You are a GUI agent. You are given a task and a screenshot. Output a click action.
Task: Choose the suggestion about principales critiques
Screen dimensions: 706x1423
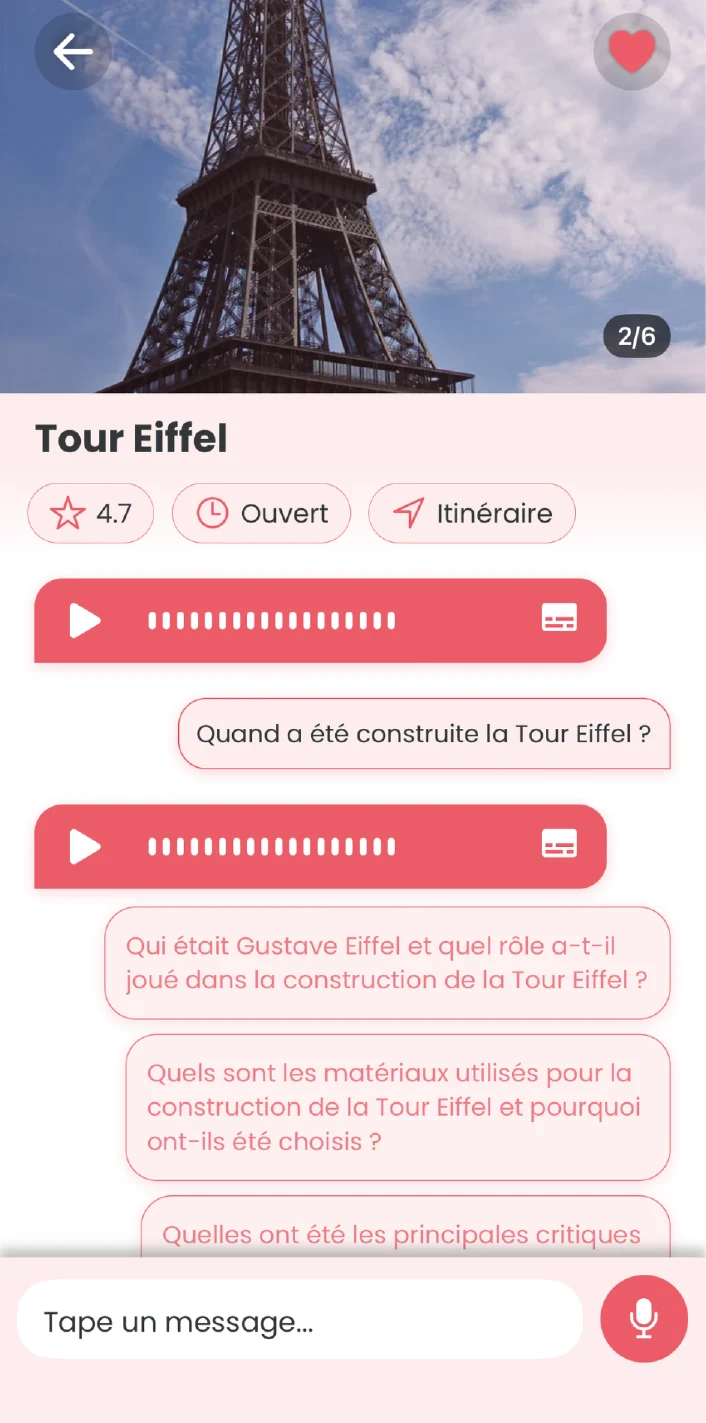tap(404, 1233)
